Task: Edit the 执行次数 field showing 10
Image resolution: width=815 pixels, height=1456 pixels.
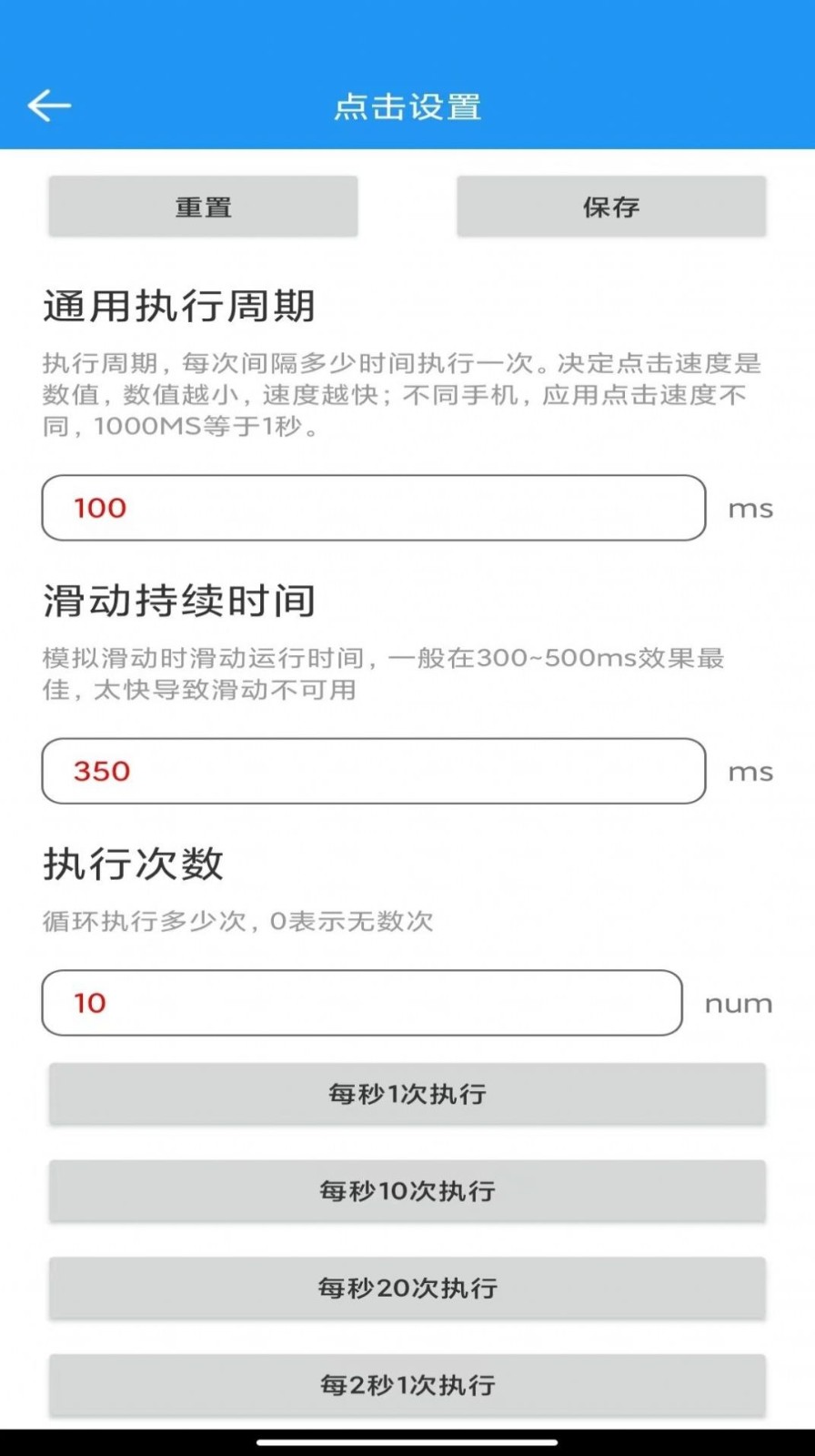Action: click(361, 1003)
